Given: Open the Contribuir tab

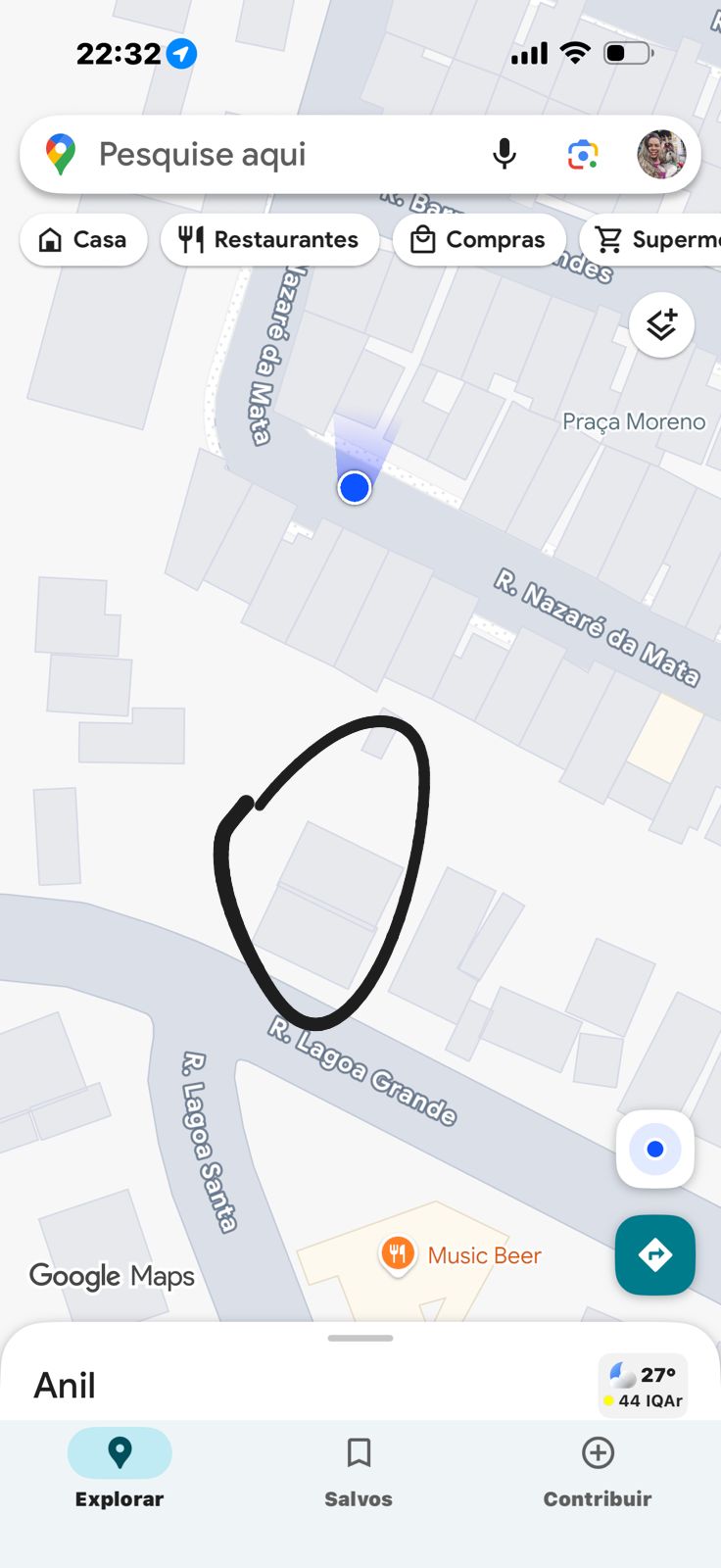Looking at the screenshot, I should (598, 1467).
